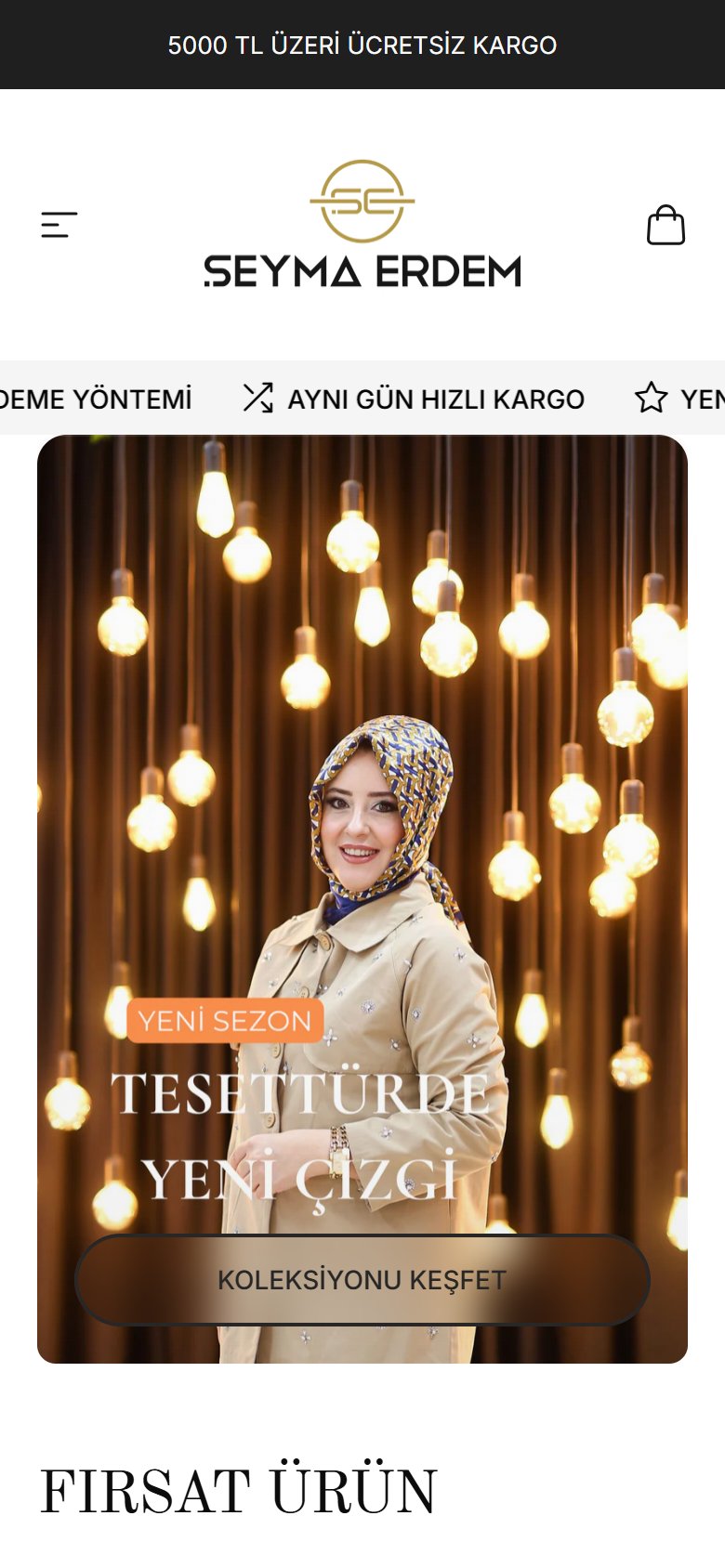The height and width of the screenshot is (1568, 725).
Task: Expand the YEN item next to the star
Action: [x=703, y=398]
